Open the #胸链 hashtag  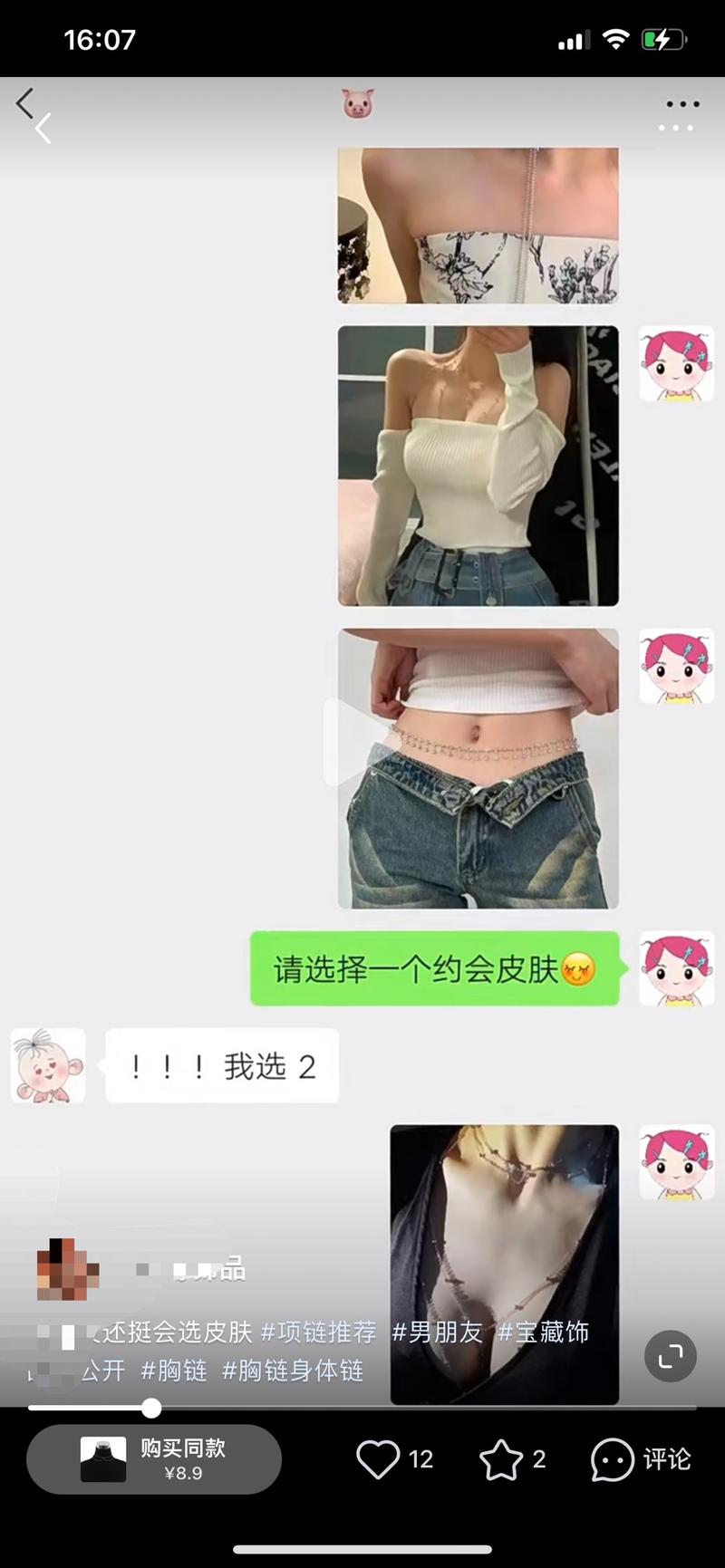173,1371
